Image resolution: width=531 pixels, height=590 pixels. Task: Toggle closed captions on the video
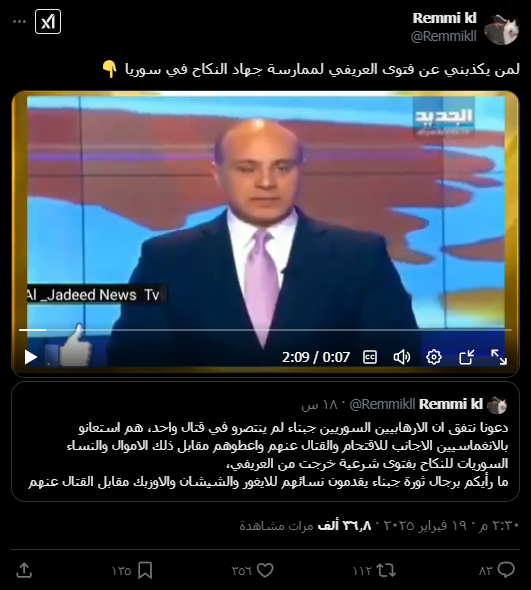click(x=370, y=357)
